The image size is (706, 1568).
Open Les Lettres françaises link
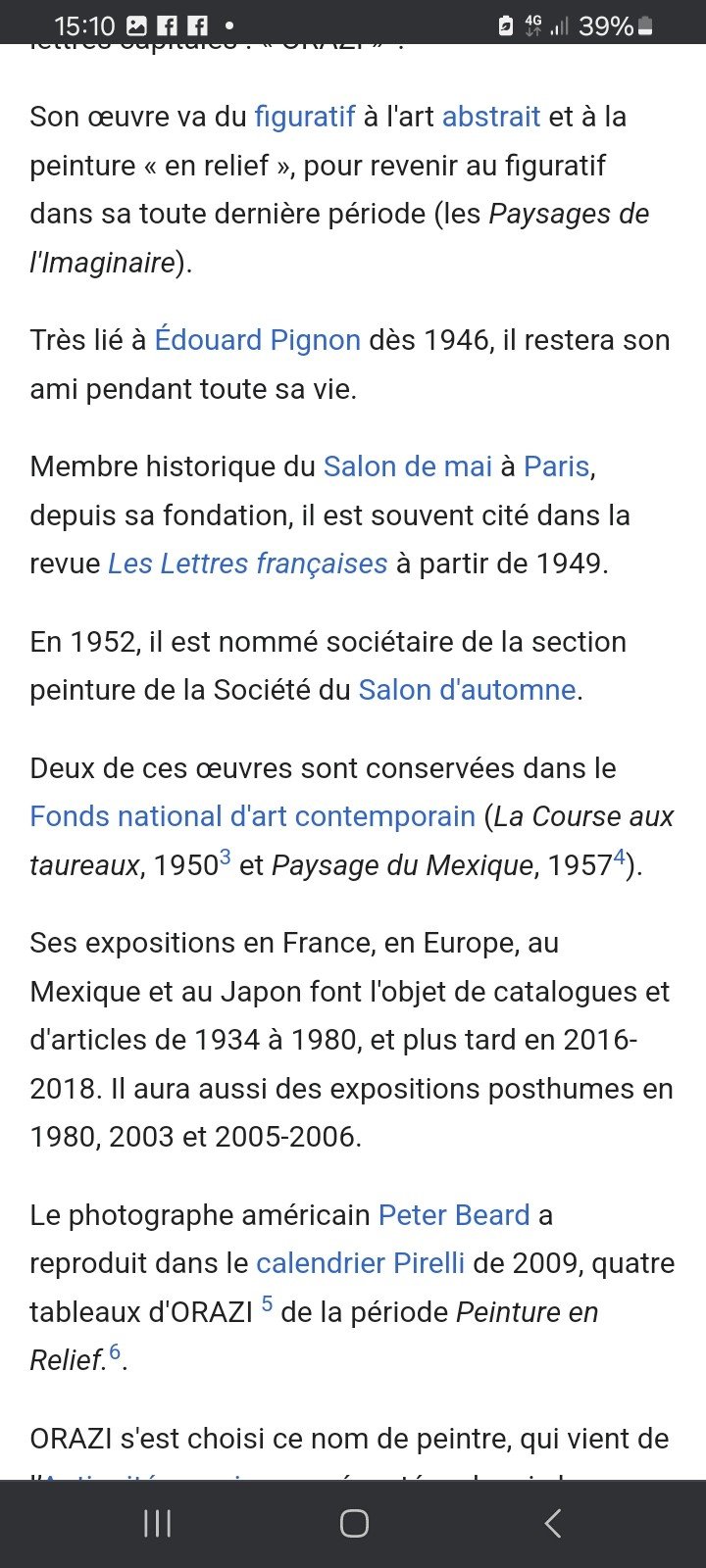pyautogui.click(x=248, y=563)
